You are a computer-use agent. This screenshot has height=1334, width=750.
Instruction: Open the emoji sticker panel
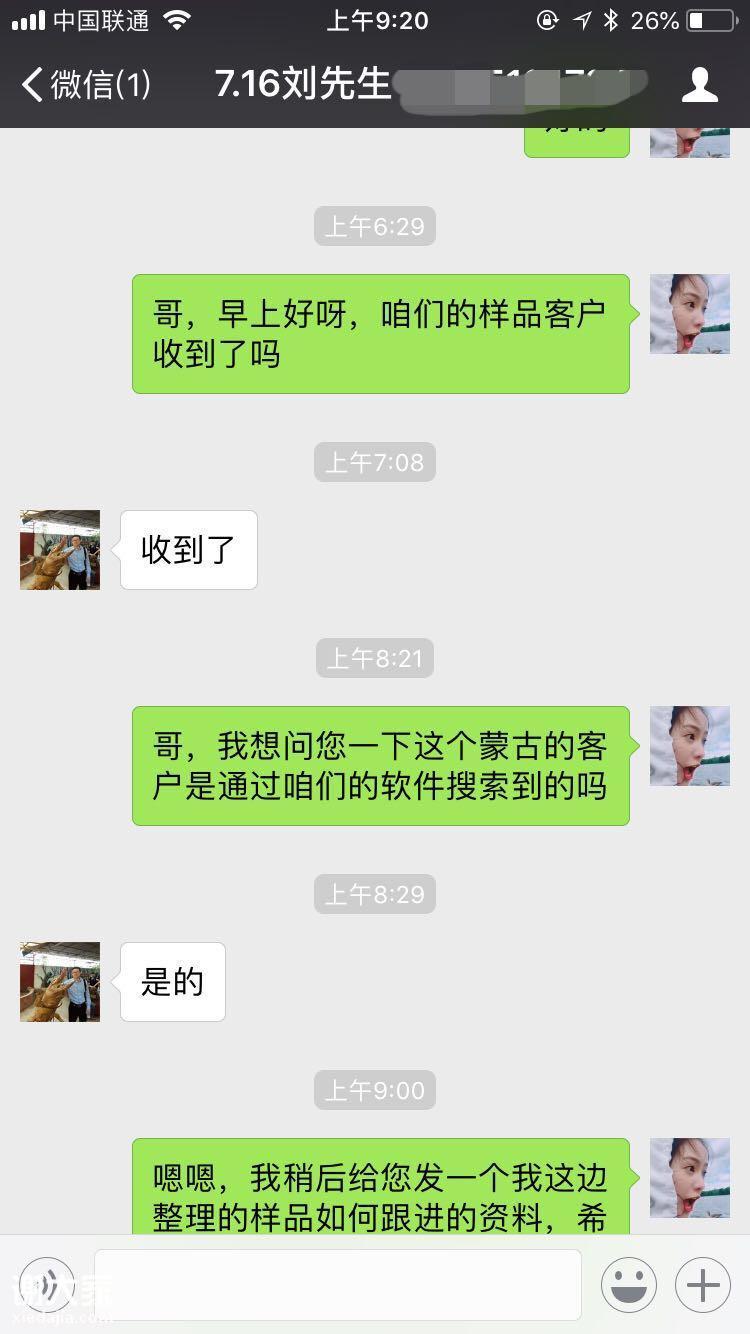click(628, 1284)
